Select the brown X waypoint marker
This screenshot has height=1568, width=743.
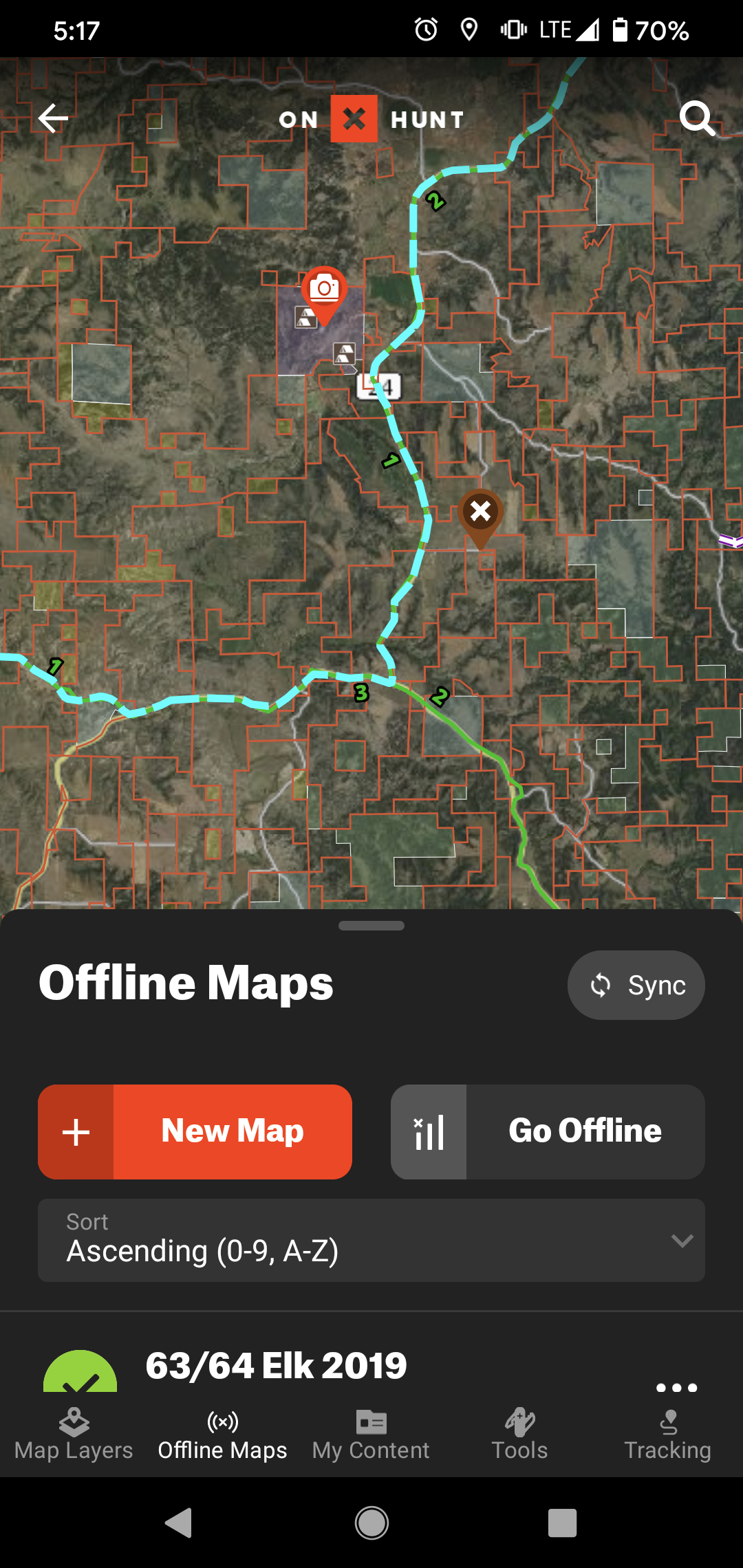(x=480, y=514)
